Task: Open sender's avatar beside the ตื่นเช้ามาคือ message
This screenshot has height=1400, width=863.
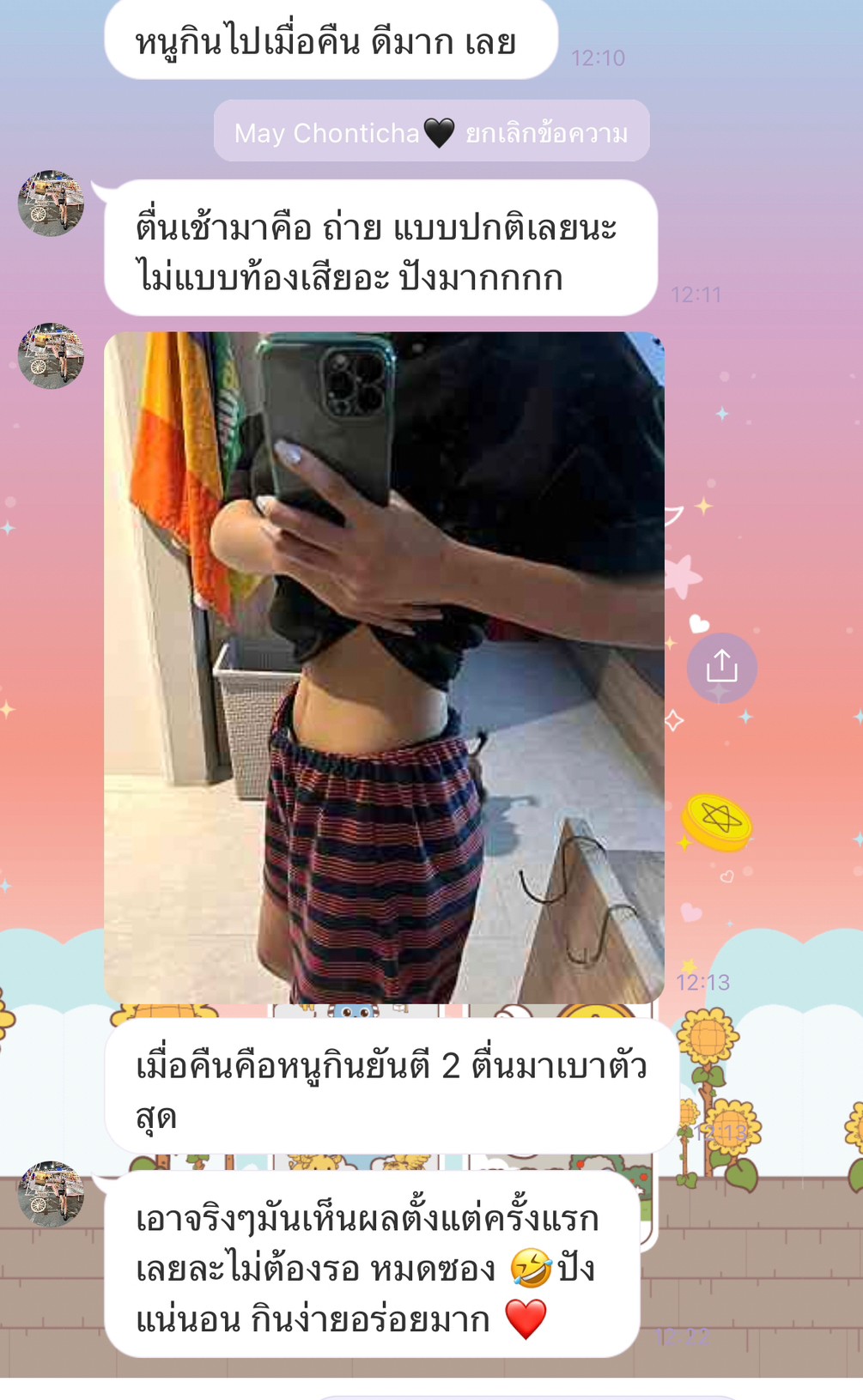Action: 52,203
